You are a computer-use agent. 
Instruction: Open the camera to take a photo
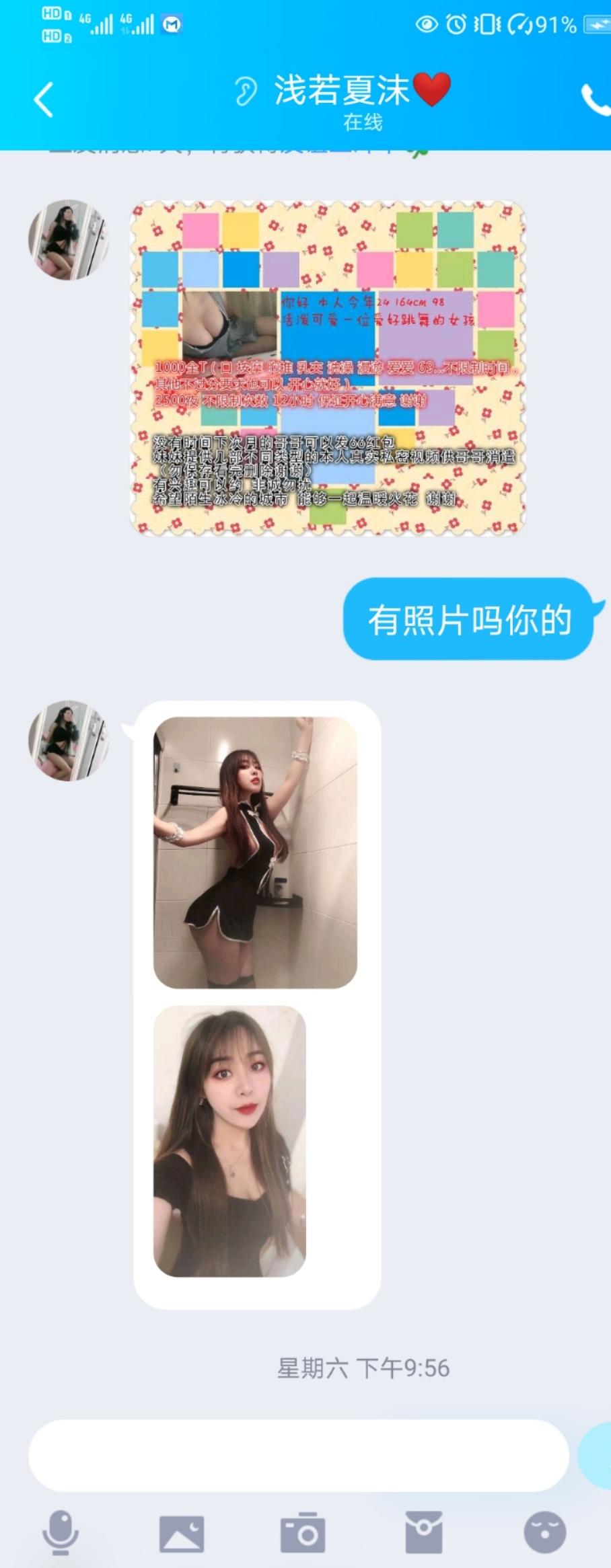tap(302, 1532)
